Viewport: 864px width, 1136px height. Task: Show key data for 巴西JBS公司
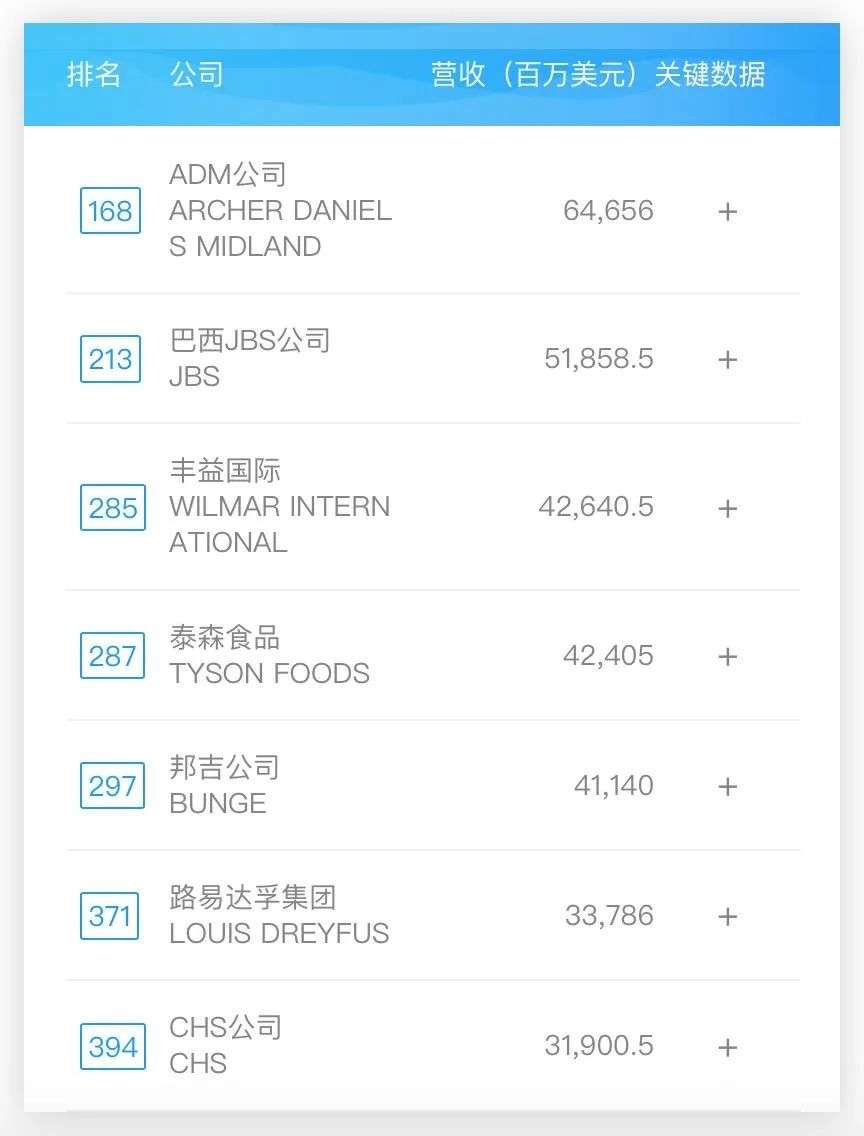click(x=728, y=359)
